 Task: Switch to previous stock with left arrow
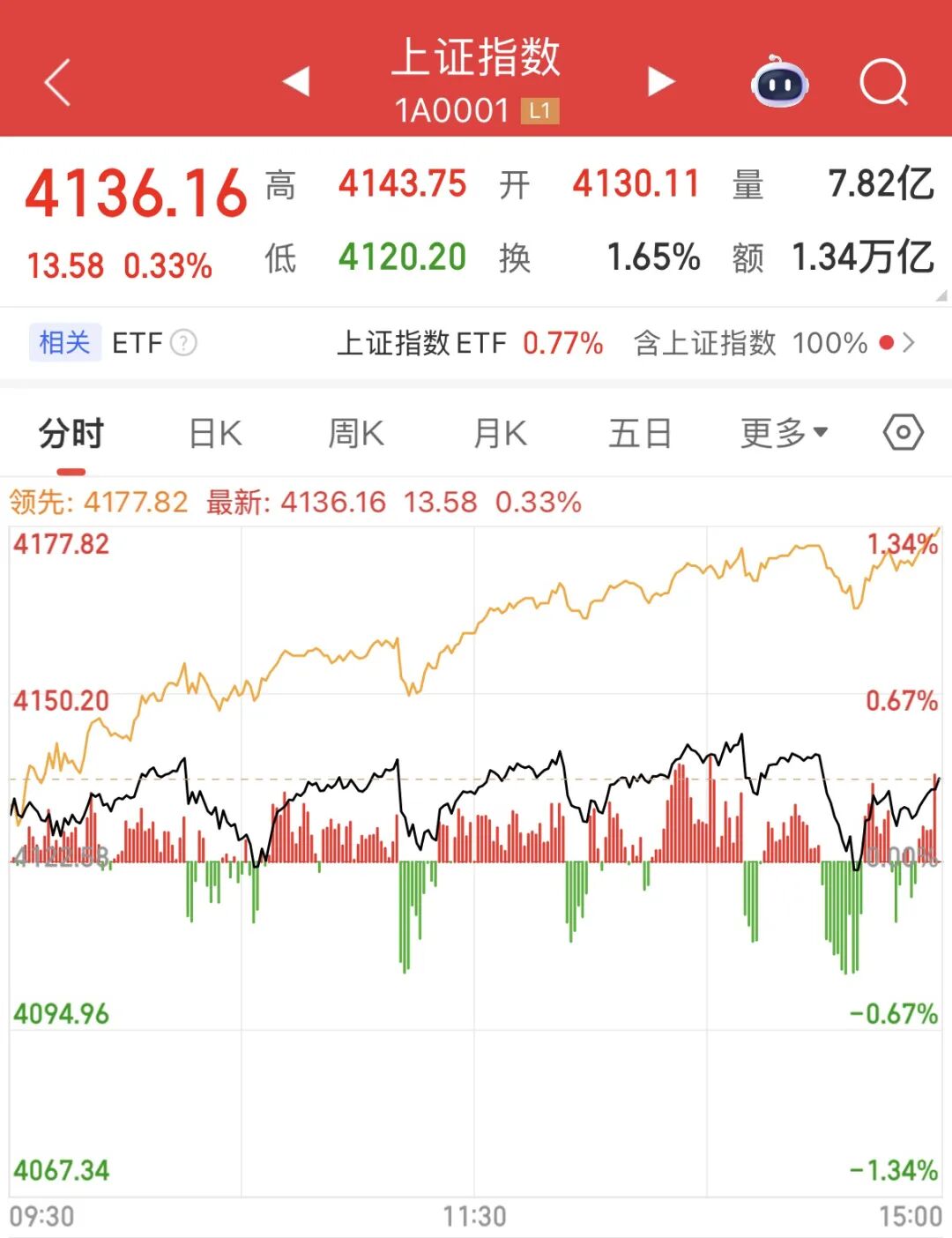(297, 81)
